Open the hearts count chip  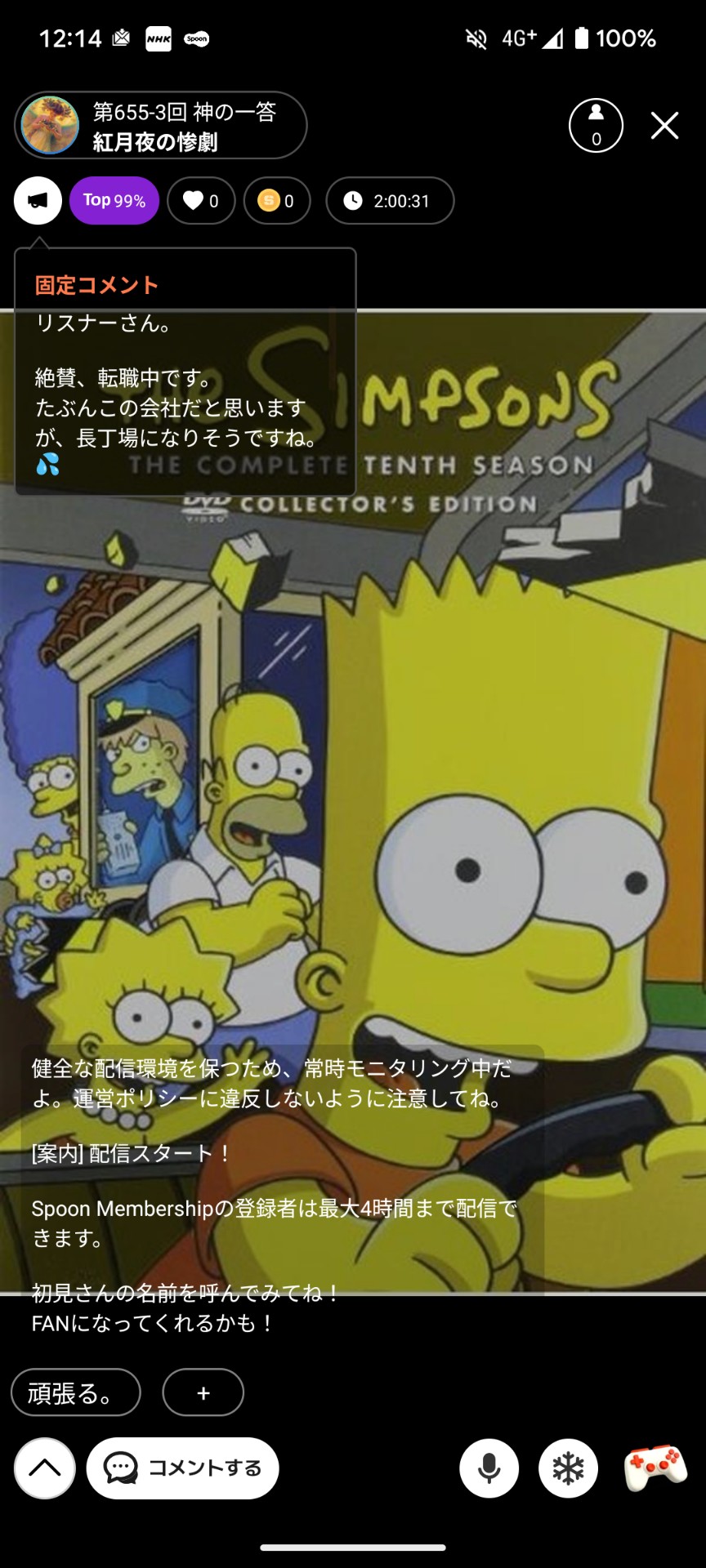pyautogui.click(x=201, y=201)
